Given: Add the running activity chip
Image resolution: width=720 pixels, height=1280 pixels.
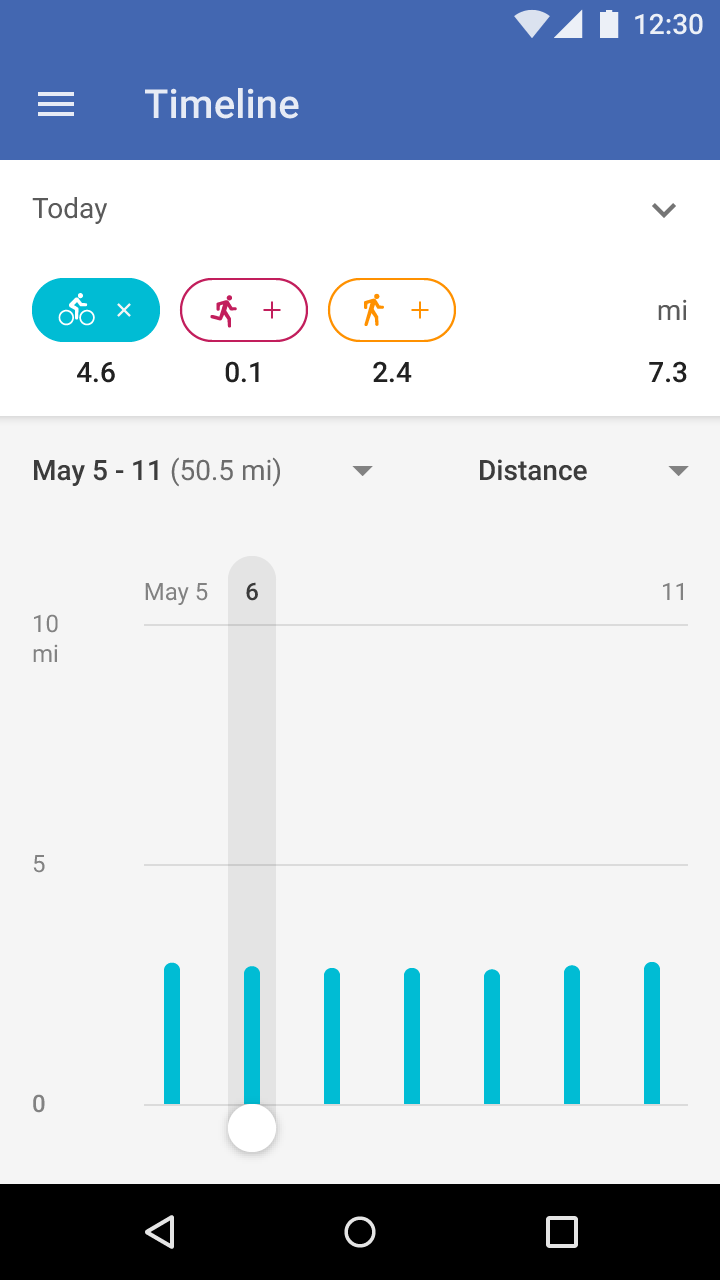Looking at the screenshot, I should pyautogui.click(x=270, y=311).
